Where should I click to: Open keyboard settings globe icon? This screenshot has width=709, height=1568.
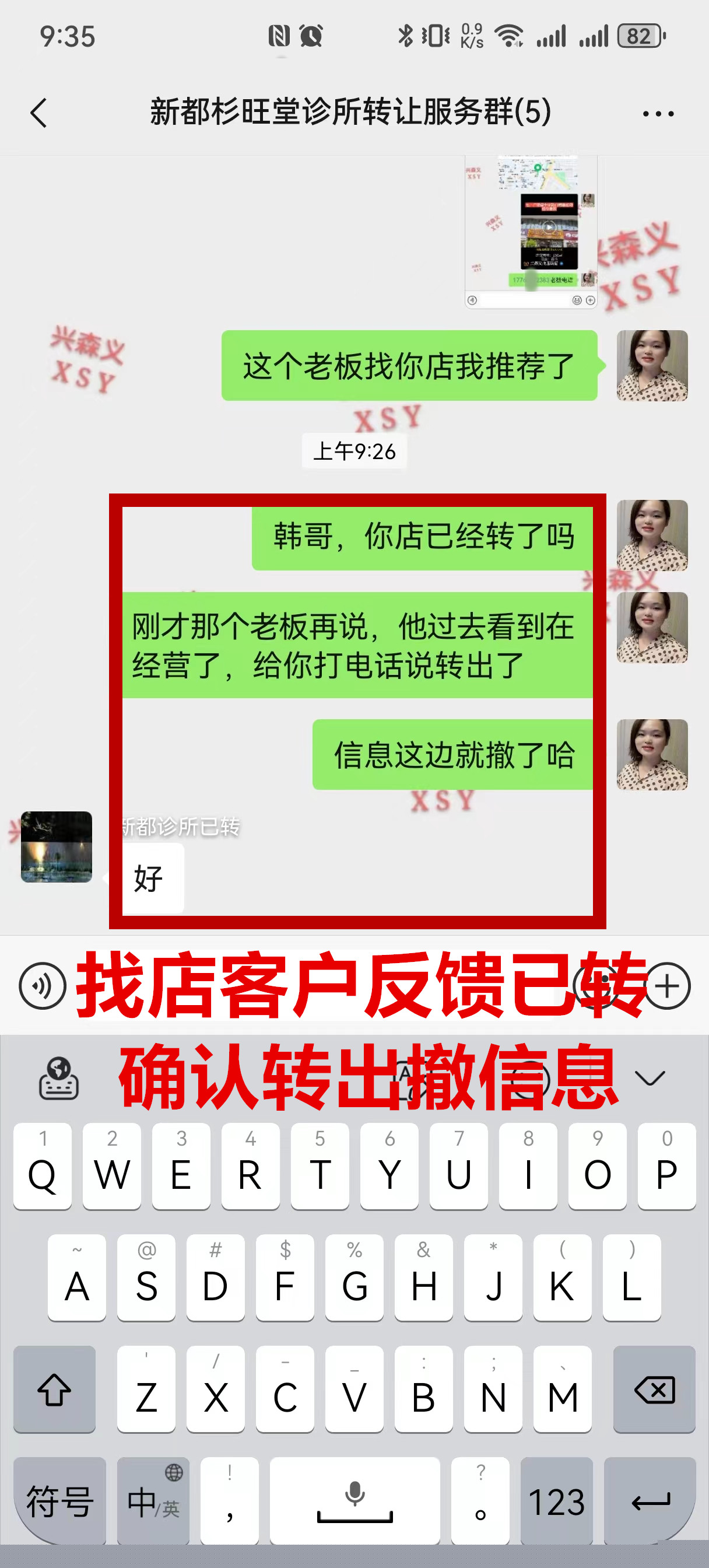[x=58, y=1078]
